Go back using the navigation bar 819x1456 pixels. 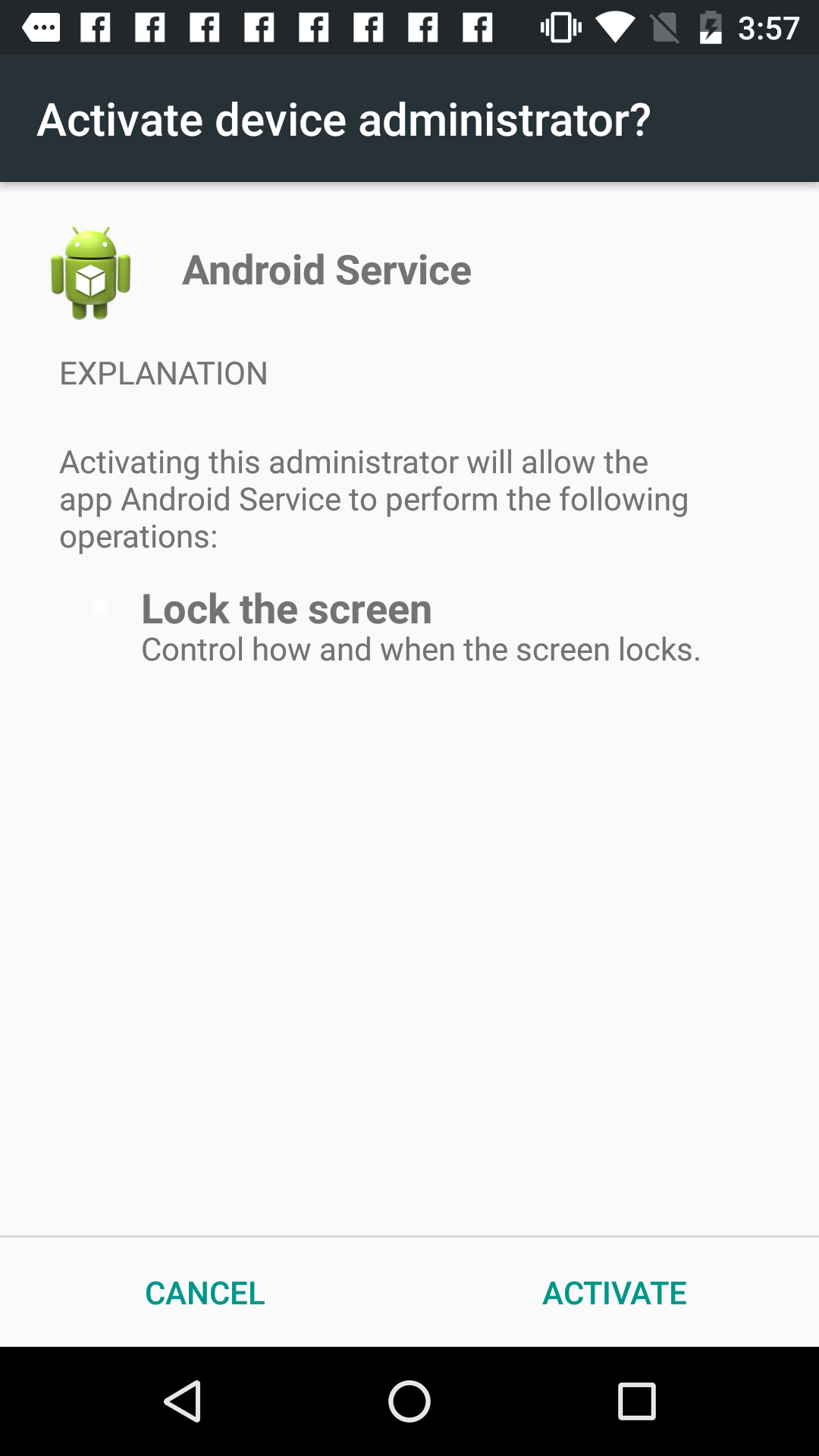click(x=183, y=1401)
